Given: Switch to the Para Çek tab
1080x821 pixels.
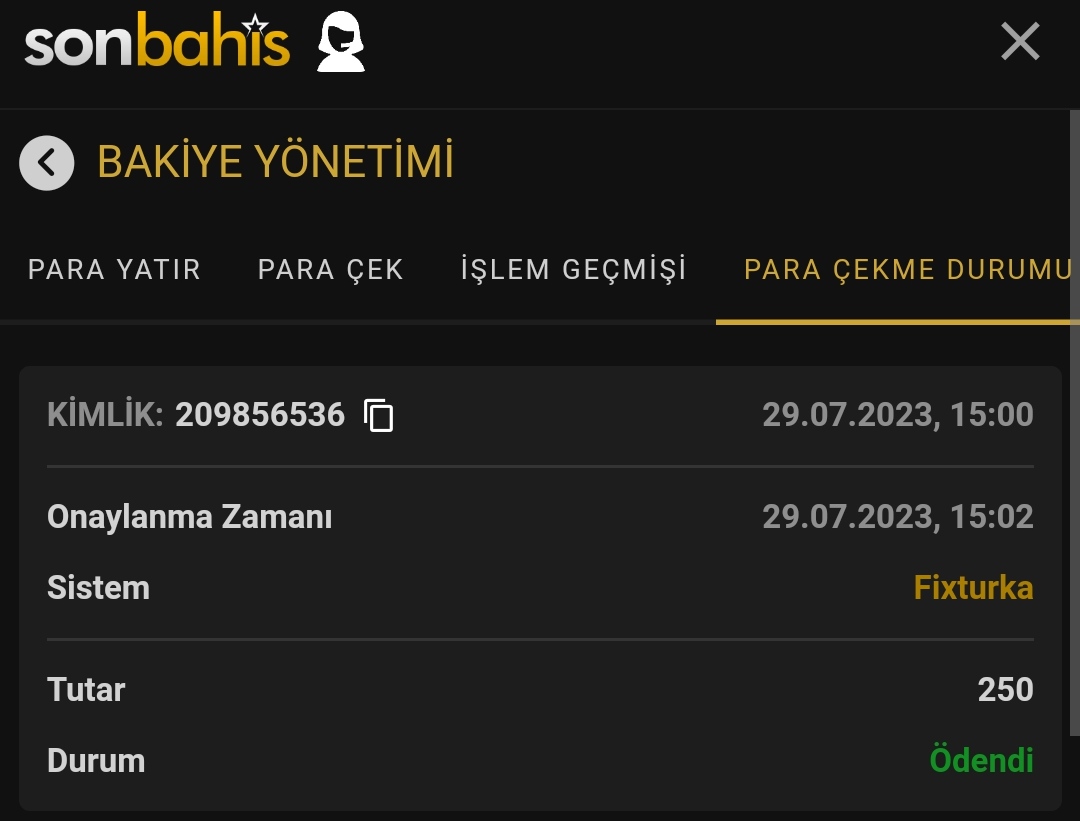Looking at the screenshot, I should [330, 269].
